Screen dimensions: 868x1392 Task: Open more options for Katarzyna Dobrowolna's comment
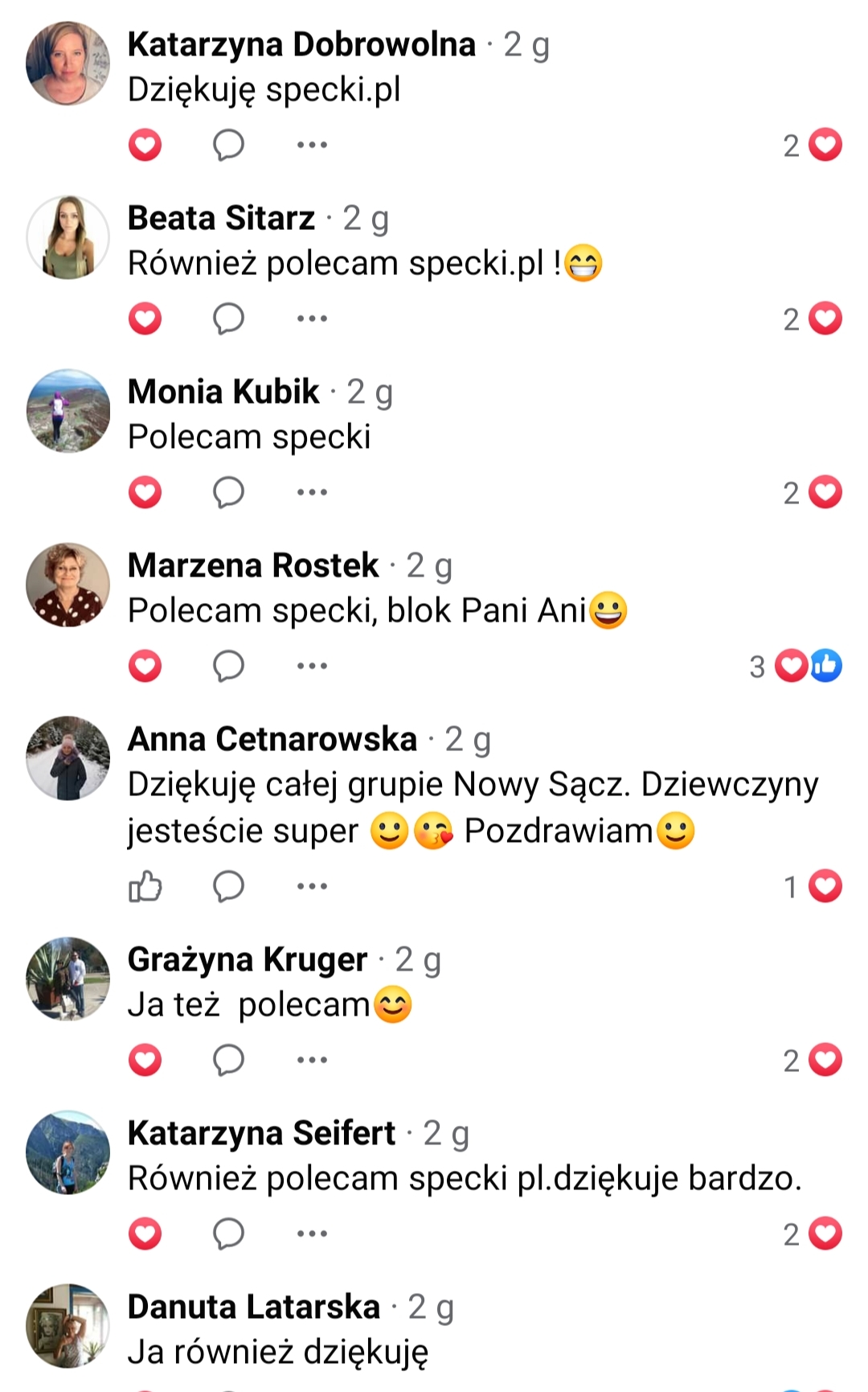click(x=312, y=145)
